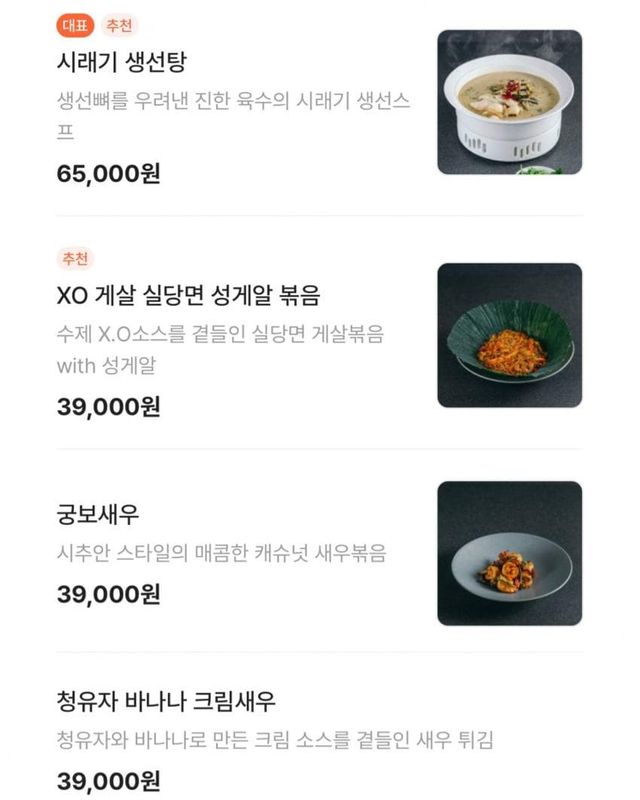View the XO 게살 실당면 dish photo
Viewport: 640px width, 800px height.
click(509, 335)
